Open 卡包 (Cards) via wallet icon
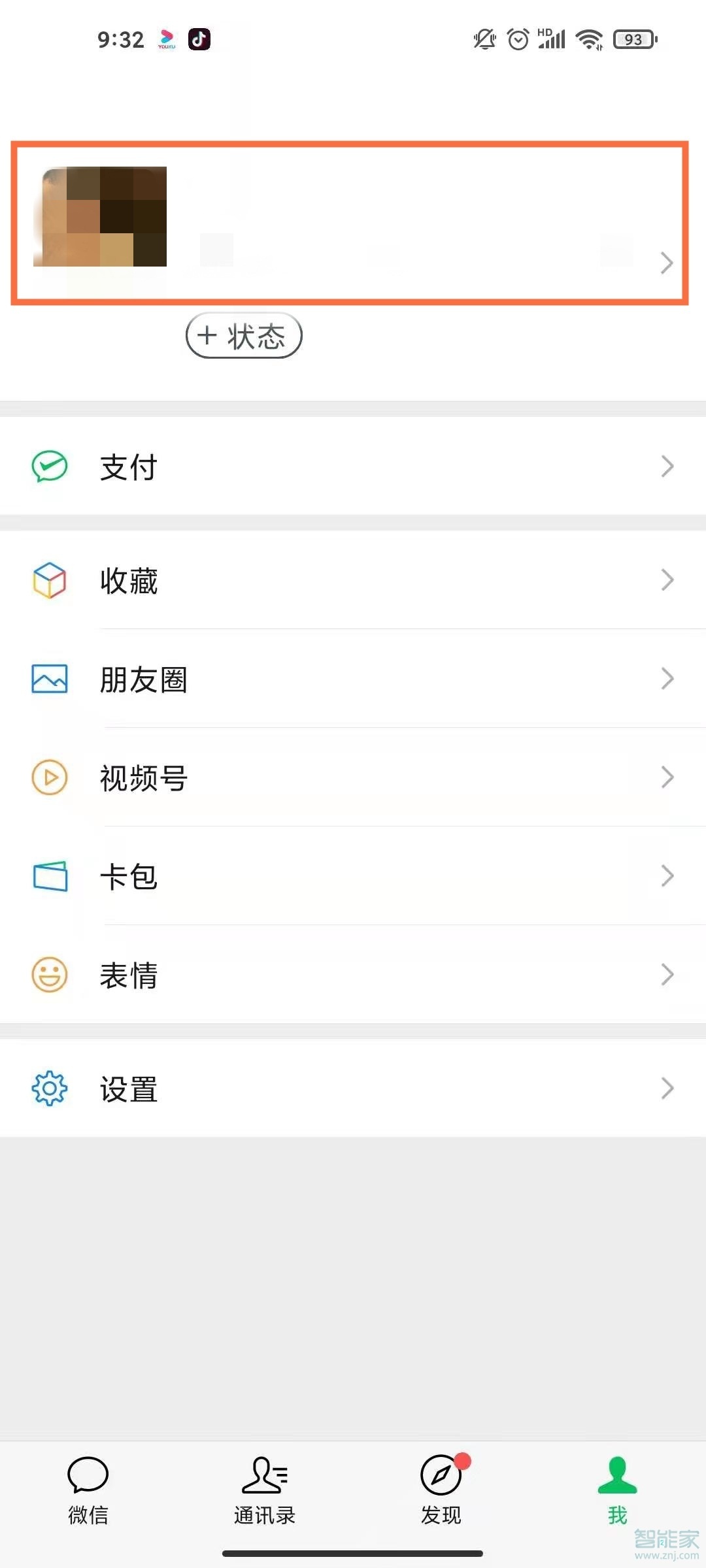The height and width of the screenshot is (1568, 706). tap(49, 877)
